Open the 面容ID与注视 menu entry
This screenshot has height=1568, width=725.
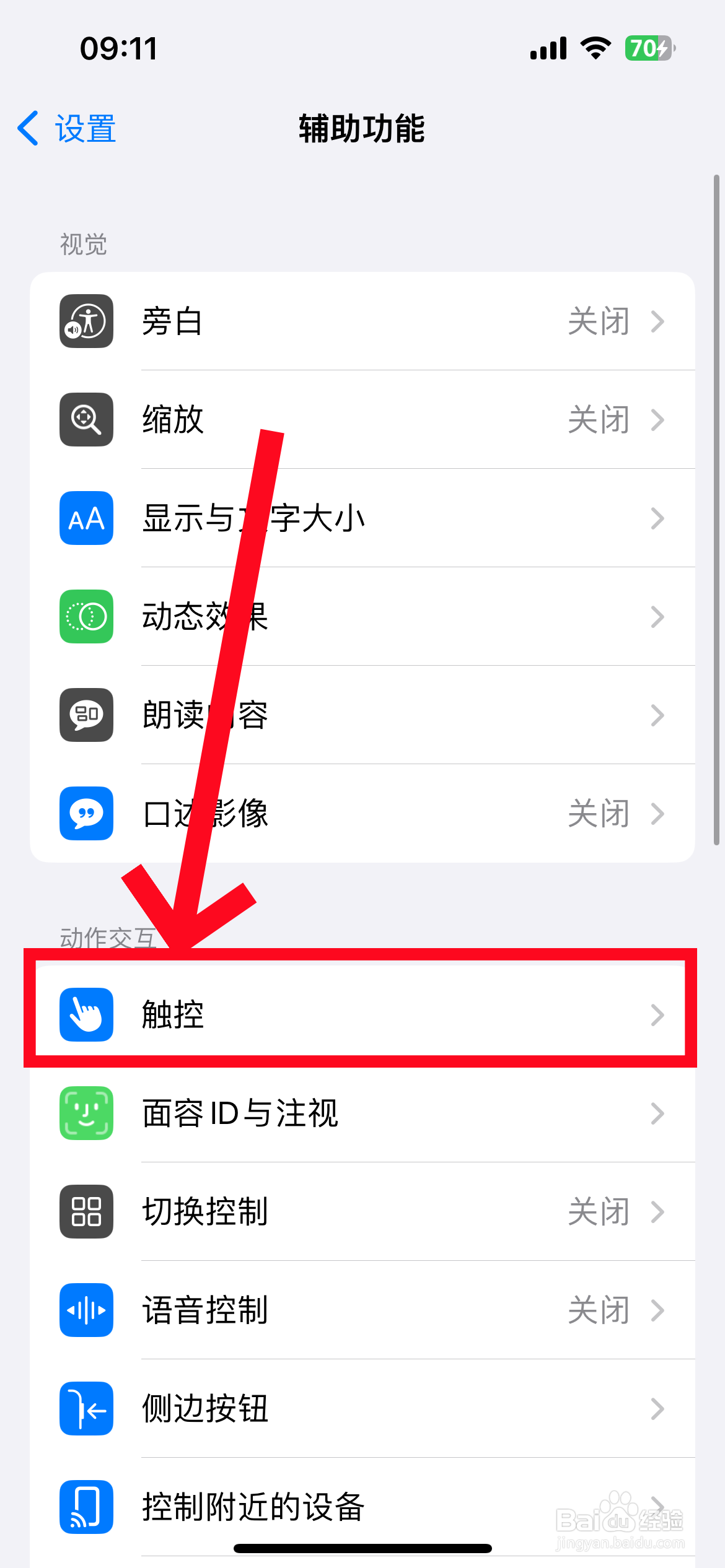pyautogui.click(x=362, y=1113)
